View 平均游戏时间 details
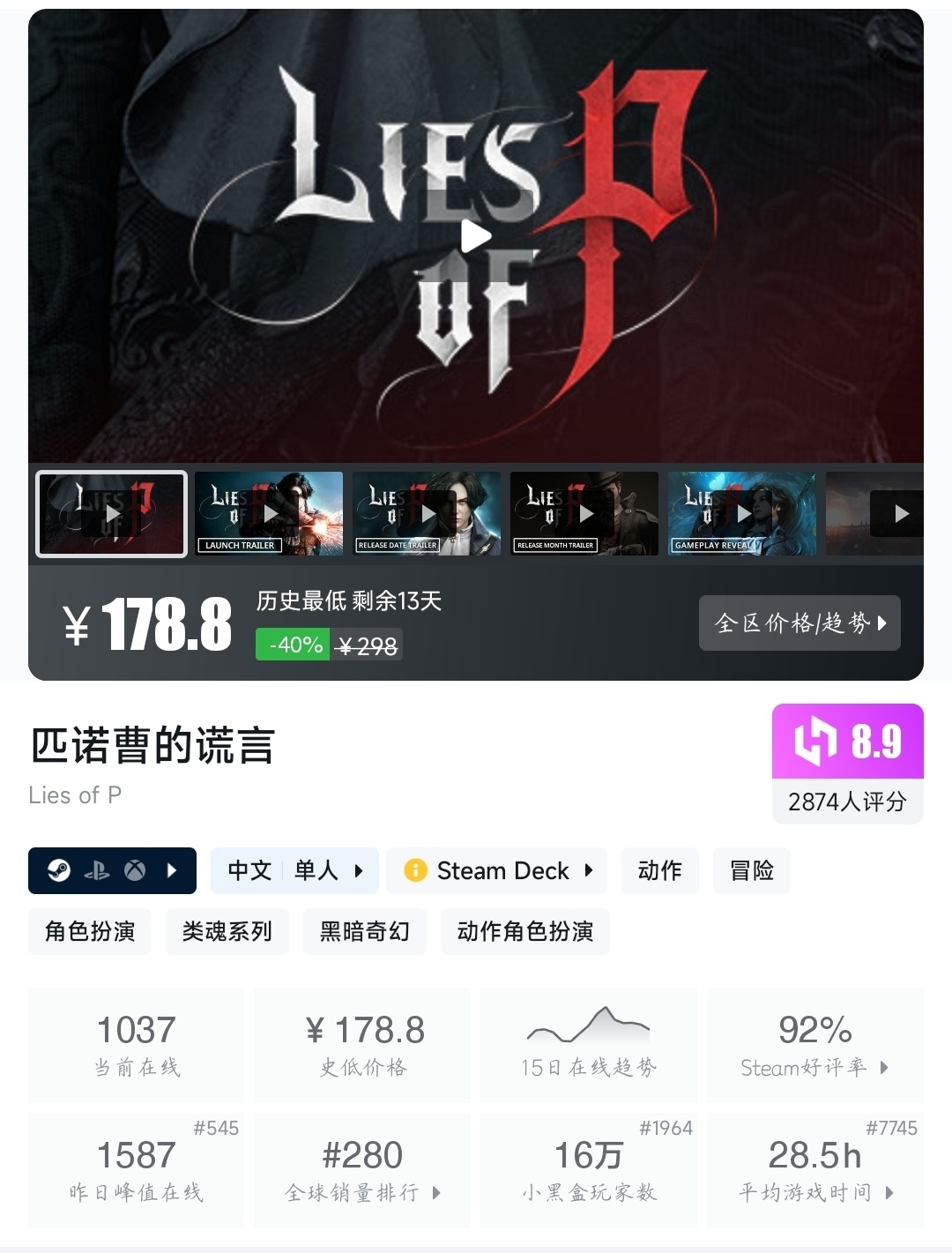The image size is (952, 1253). pos(814,1170)
